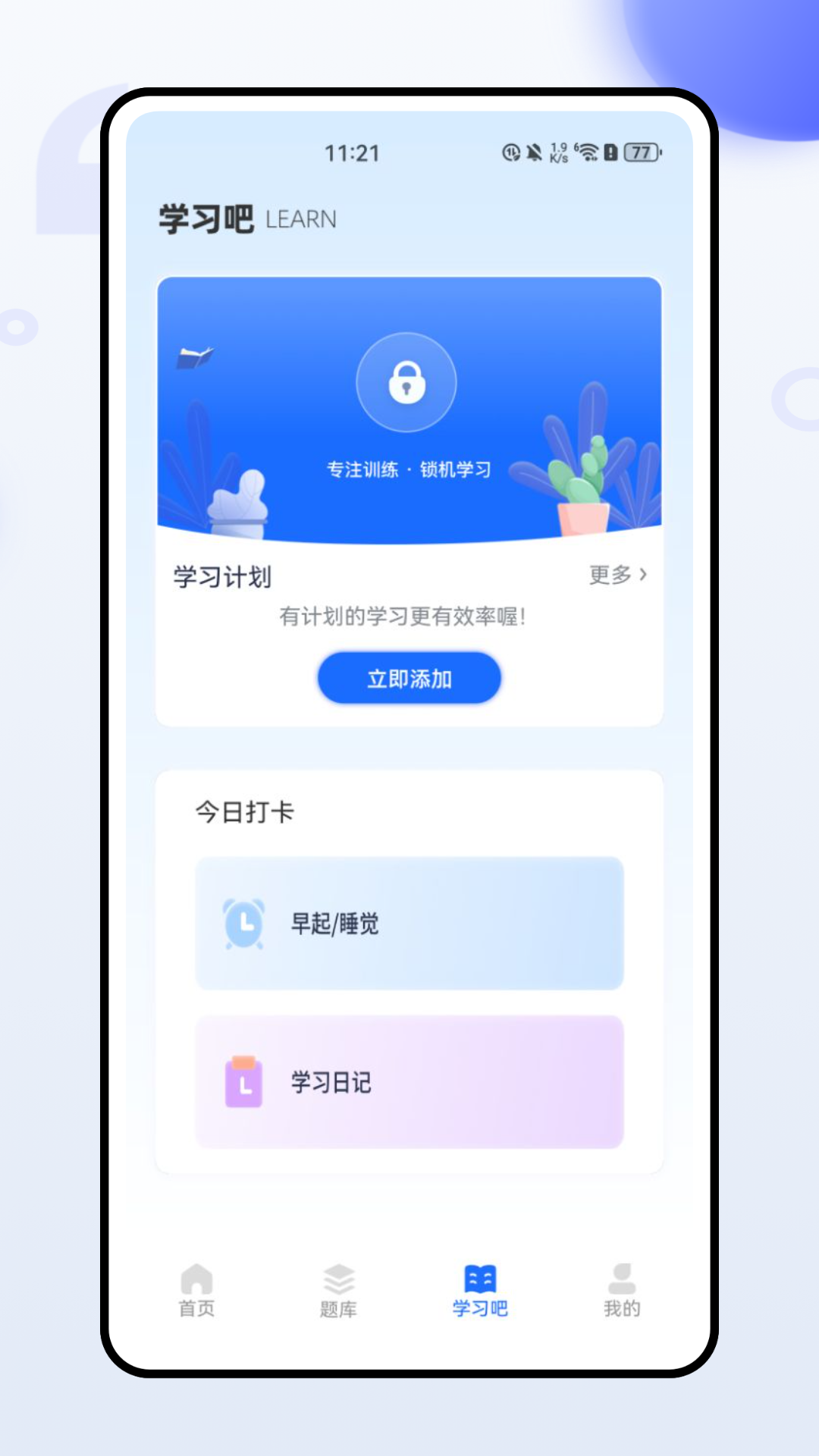
Task: Tap the network speed indicator showing 1.9 K/s
Action: click(559, 152)
